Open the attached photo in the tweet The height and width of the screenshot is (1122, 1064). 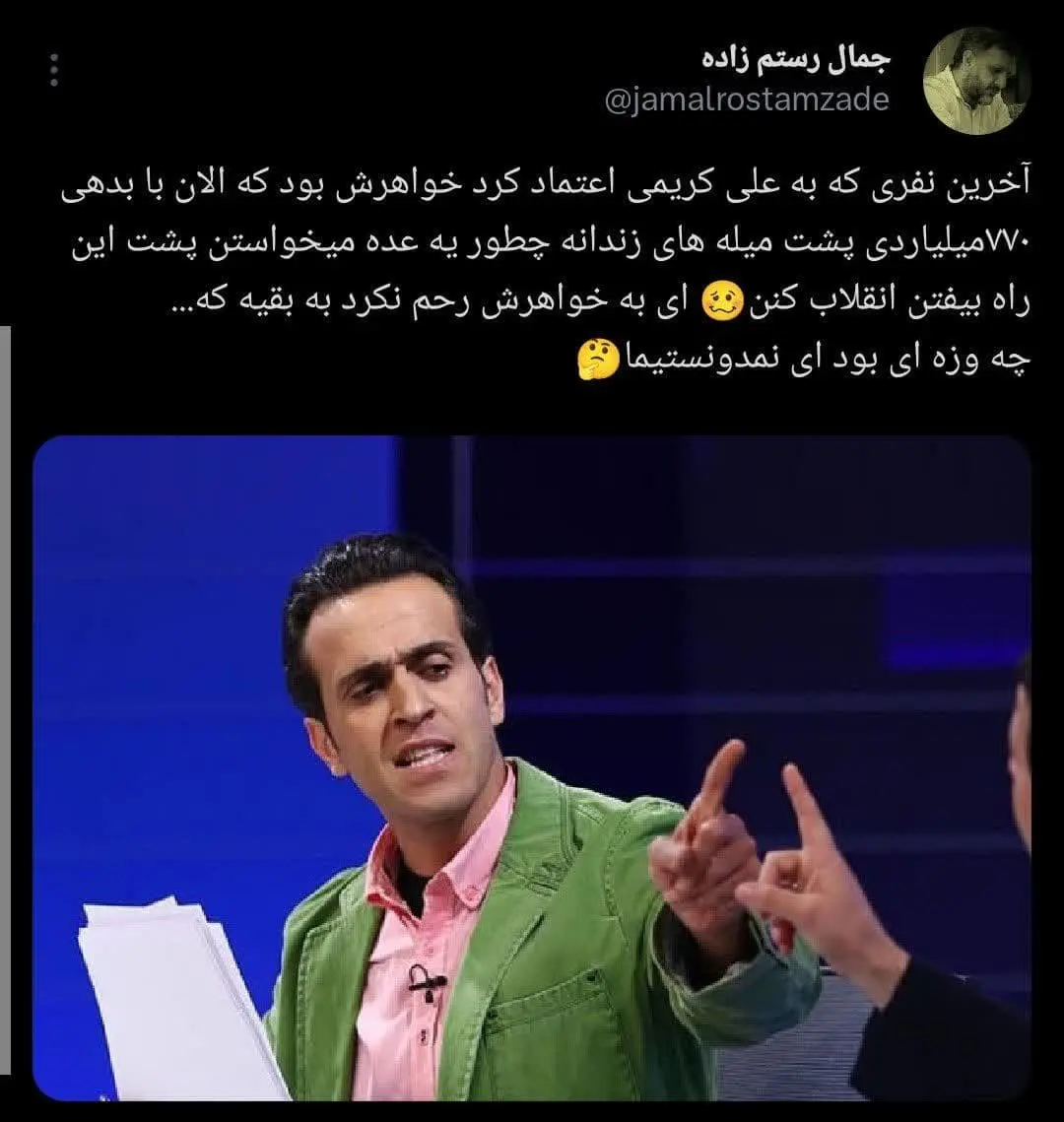pyautogui.click(x=532, y=768)
